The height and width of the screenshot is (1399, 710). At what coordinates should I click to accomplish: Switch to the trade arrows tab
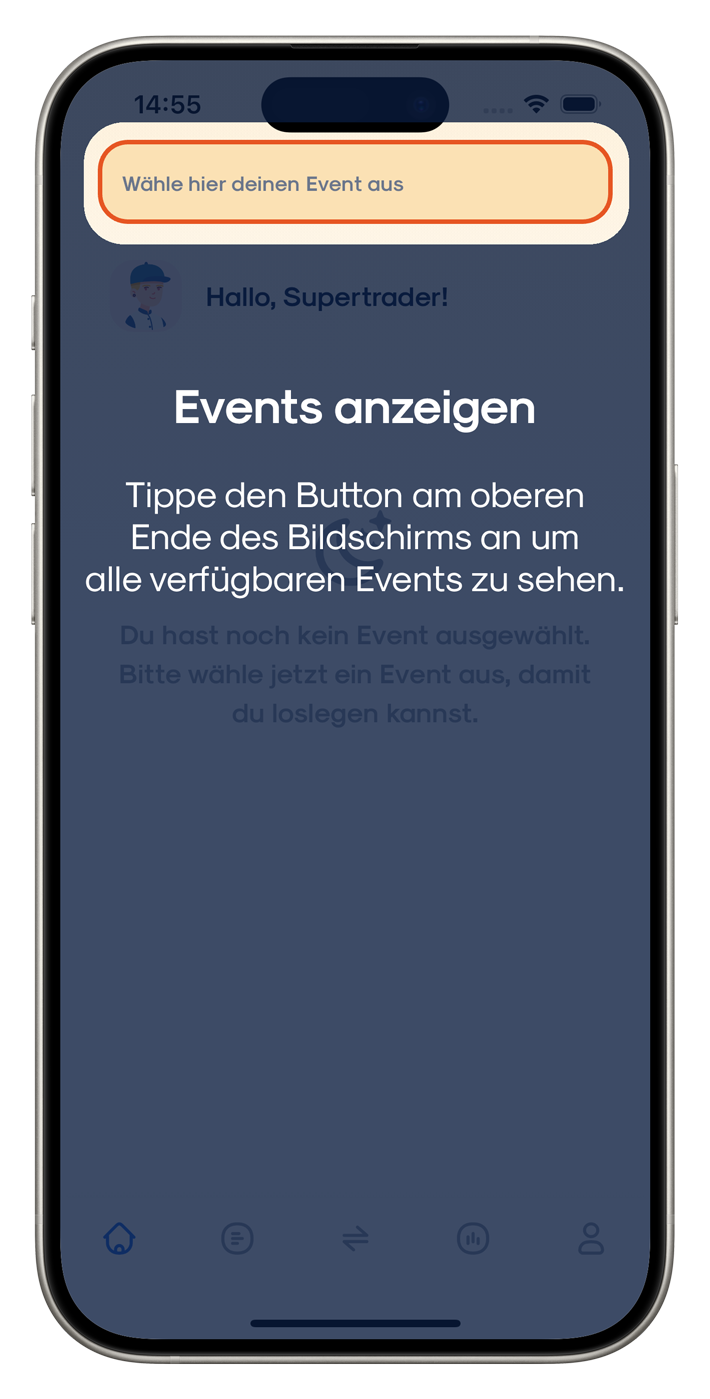(355, 1239)
